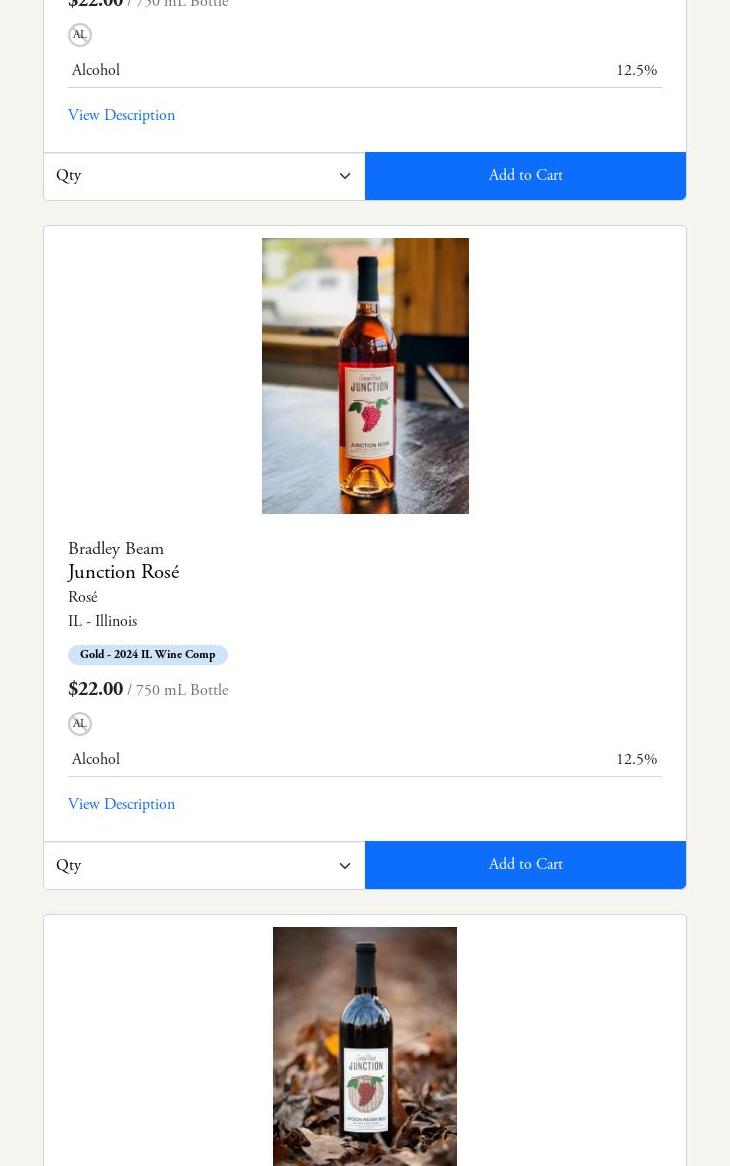Open the Qty dropdown below Junction Rosé
This screenshot has height=1166, width=730.
[x=204, y=865]
